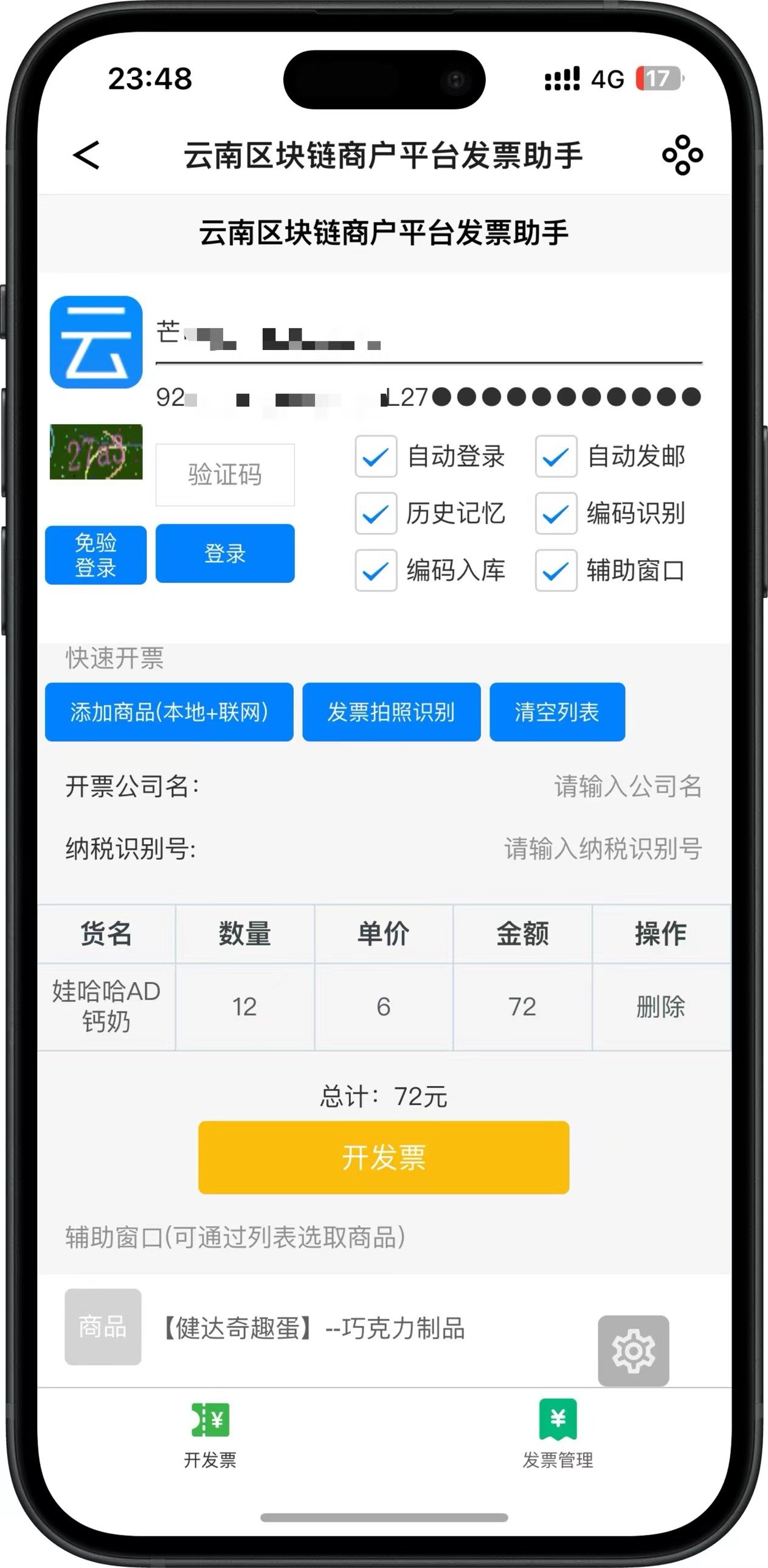Tap 添加商品(本地+联网) button
This screenshot has width=768, height=1568.
pos(168,712)
